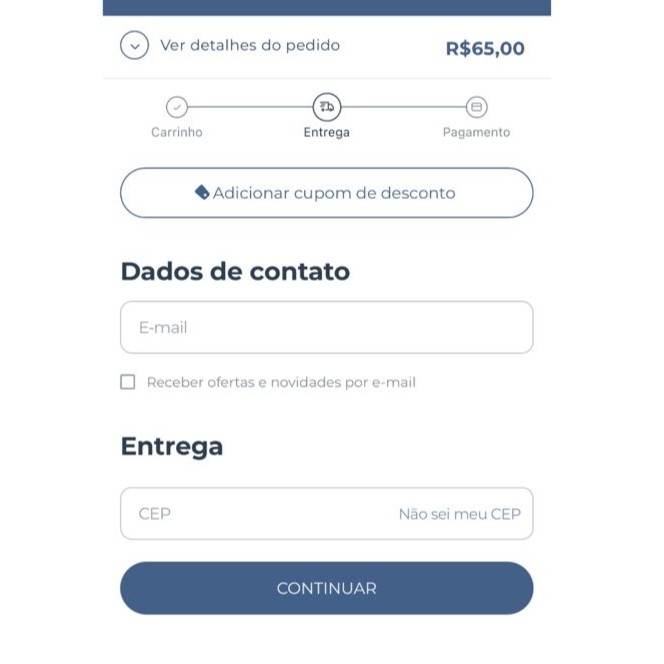This screenshot has height=664, width=664.
Task: Go back to the Carrinho step
Action: pyautogui.click(x=177, y=108)
